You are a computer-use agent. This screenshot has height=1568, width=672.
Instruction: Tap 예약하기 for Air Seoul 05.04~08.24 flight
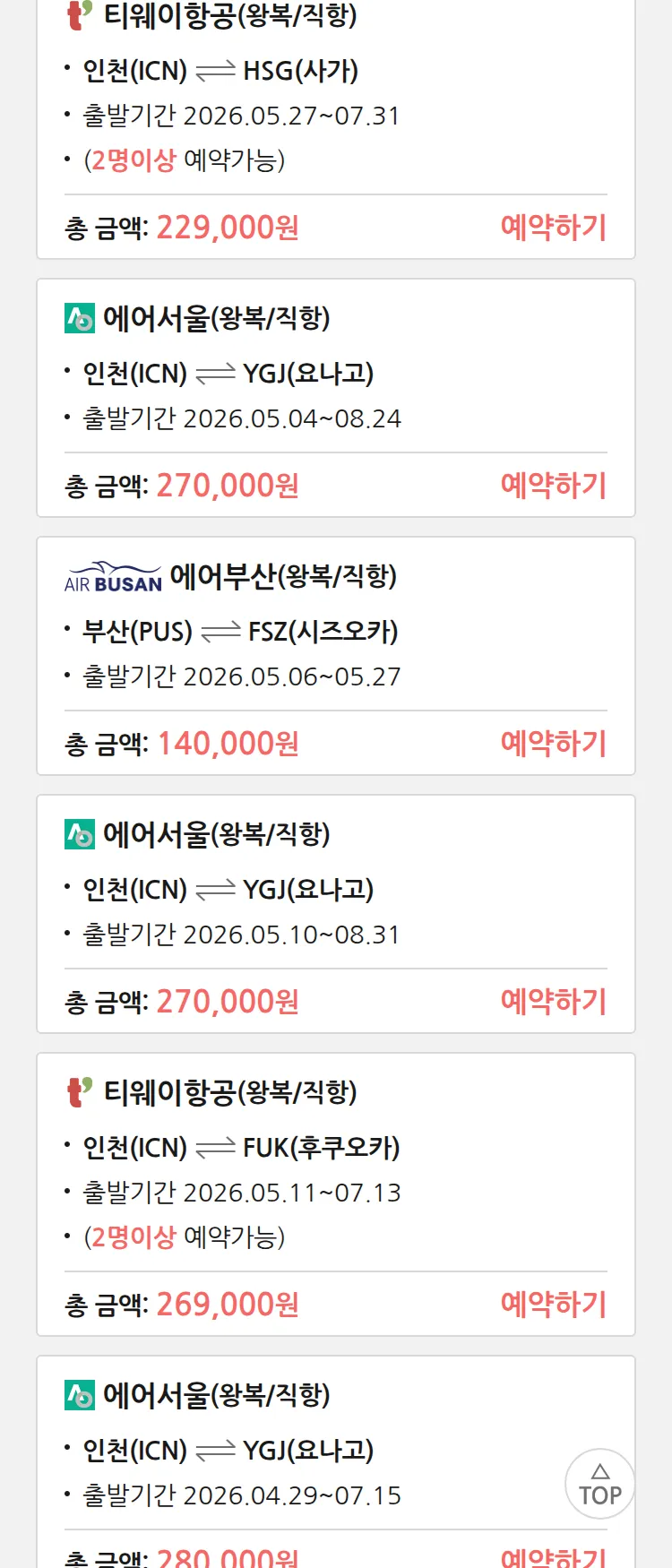(x=553, y=486)
